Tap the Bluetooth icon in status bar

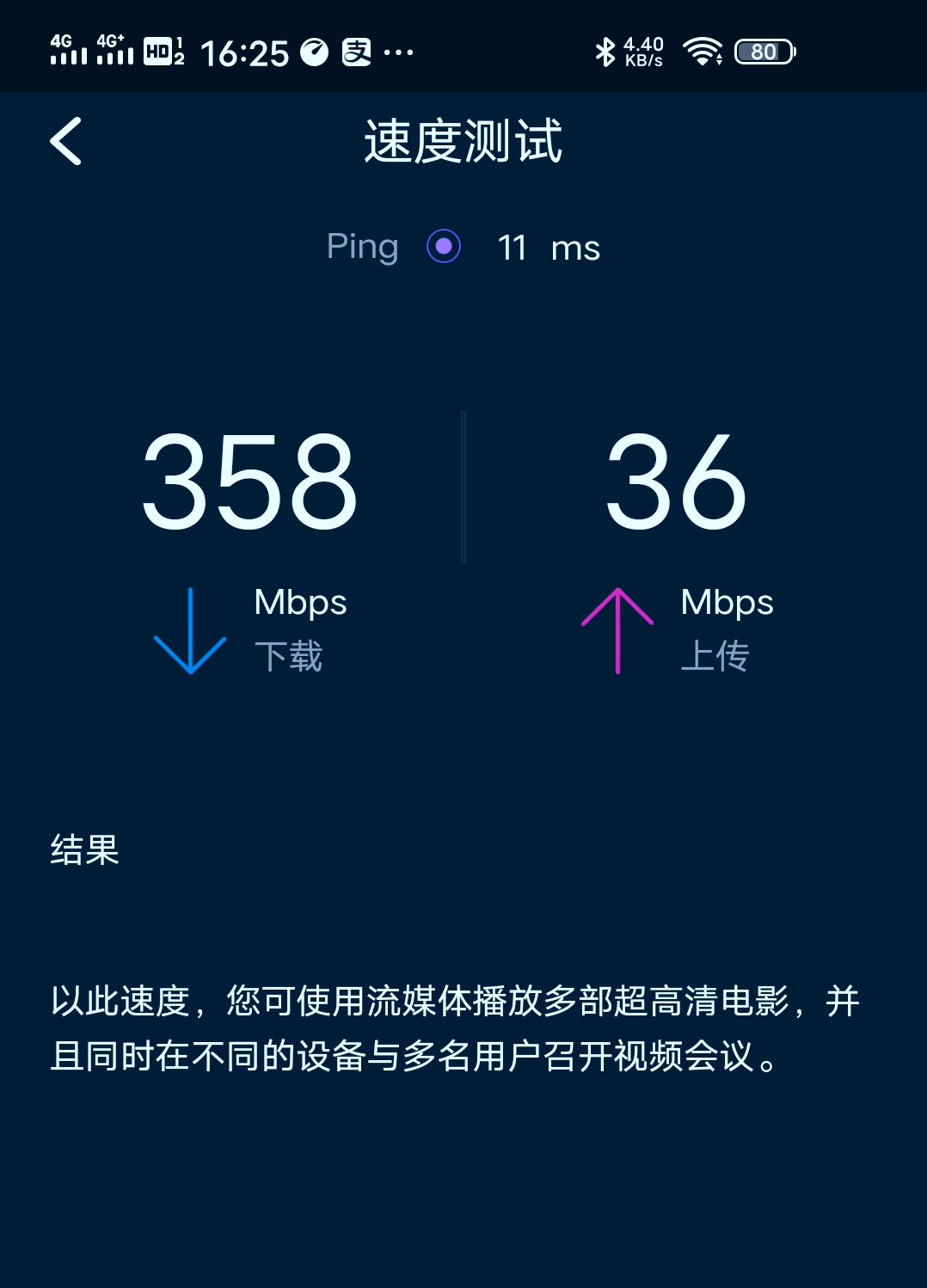607,52
